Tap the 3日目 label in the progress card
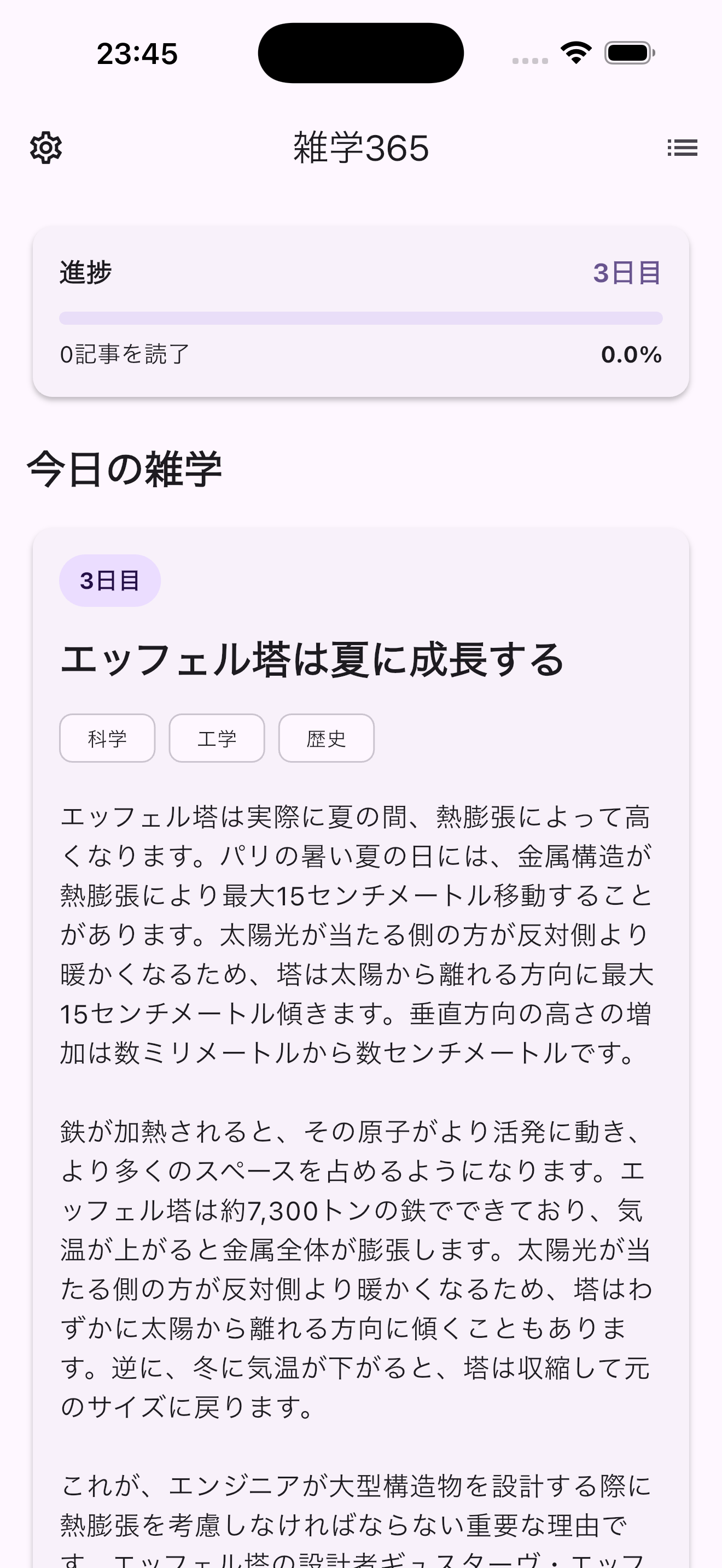Image resolution: width=722 pixels, height=1568 pixels. coord(628,273)
